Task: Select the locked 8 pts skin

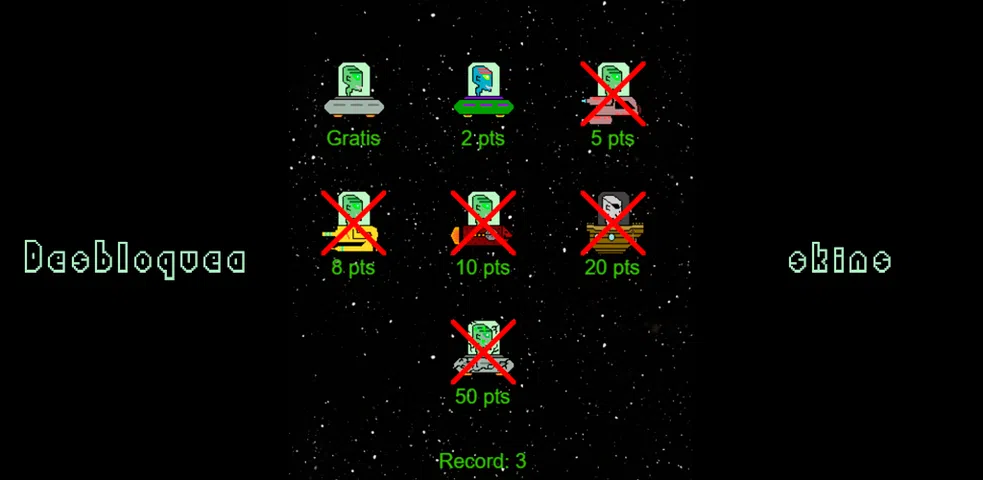Action: click(354, 222)
